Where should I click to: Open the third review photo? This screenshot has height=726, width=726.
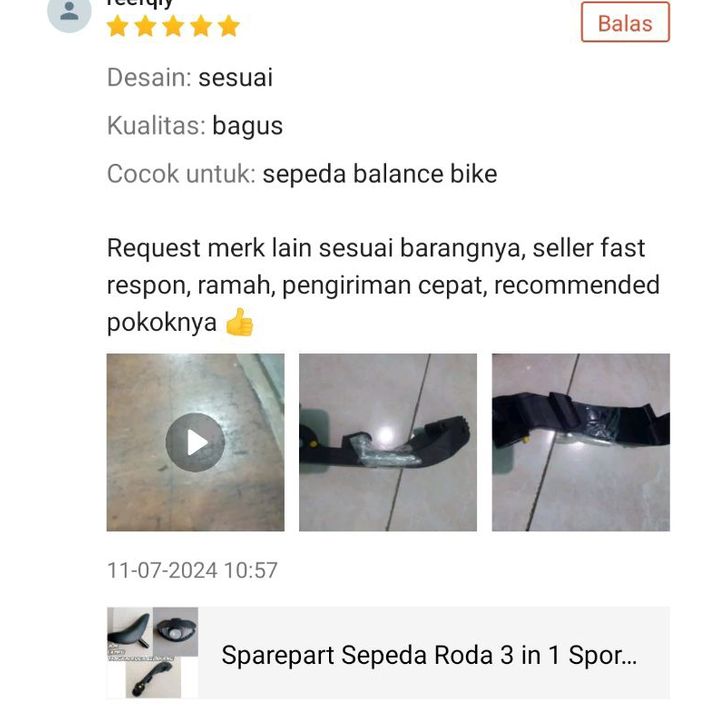(580, 442)
